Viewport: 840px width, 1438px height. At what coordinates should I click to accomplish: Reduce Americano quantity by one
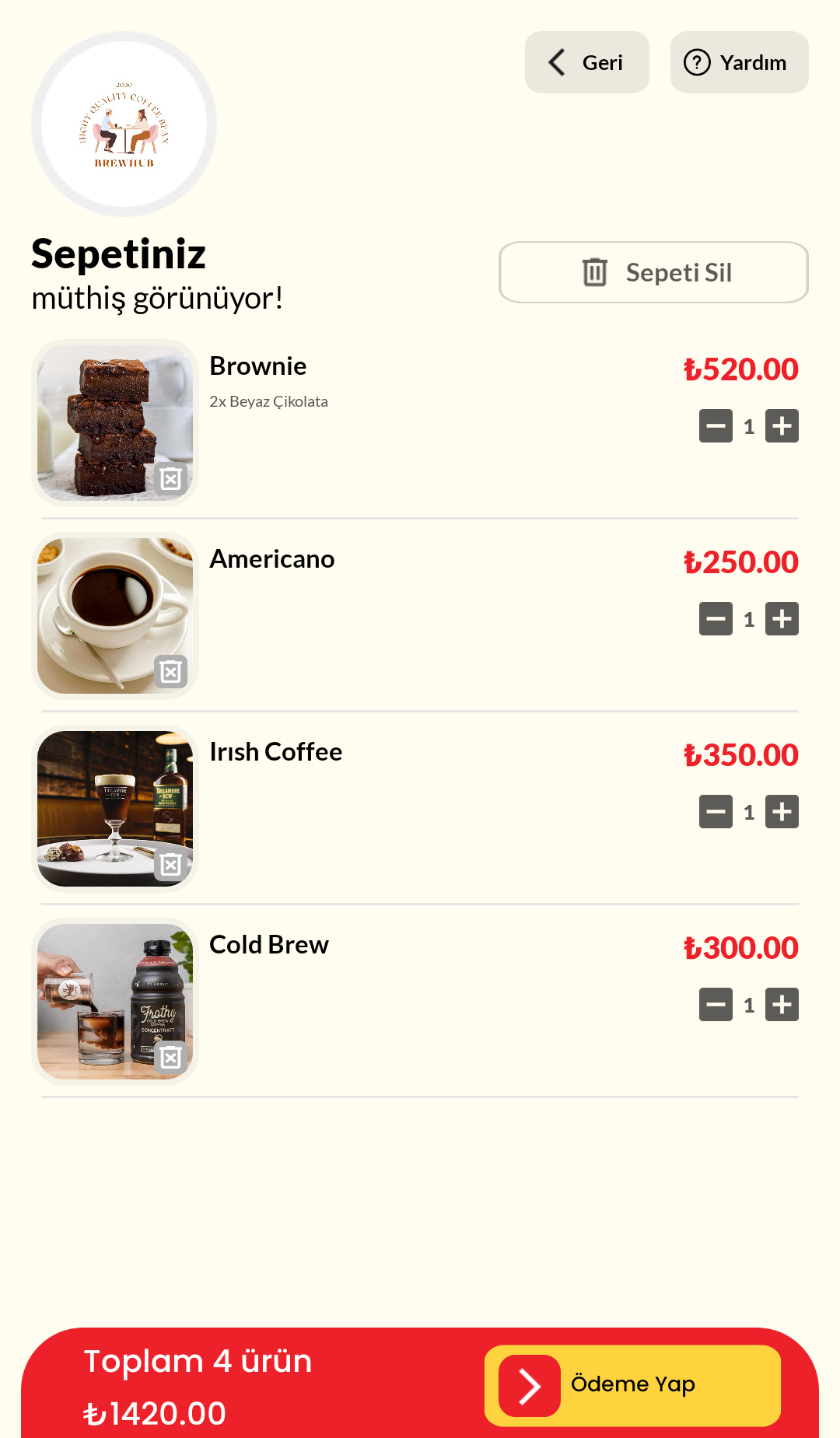point(716,619)
